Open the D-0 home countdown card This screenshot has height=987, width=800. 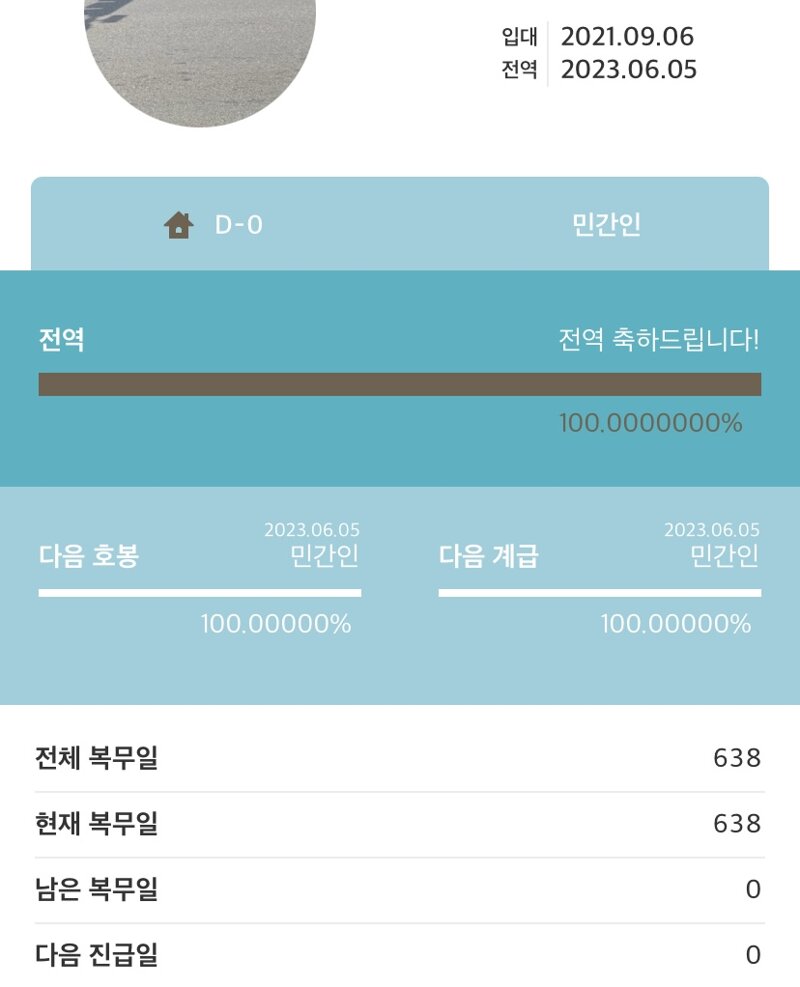(215, 224)
